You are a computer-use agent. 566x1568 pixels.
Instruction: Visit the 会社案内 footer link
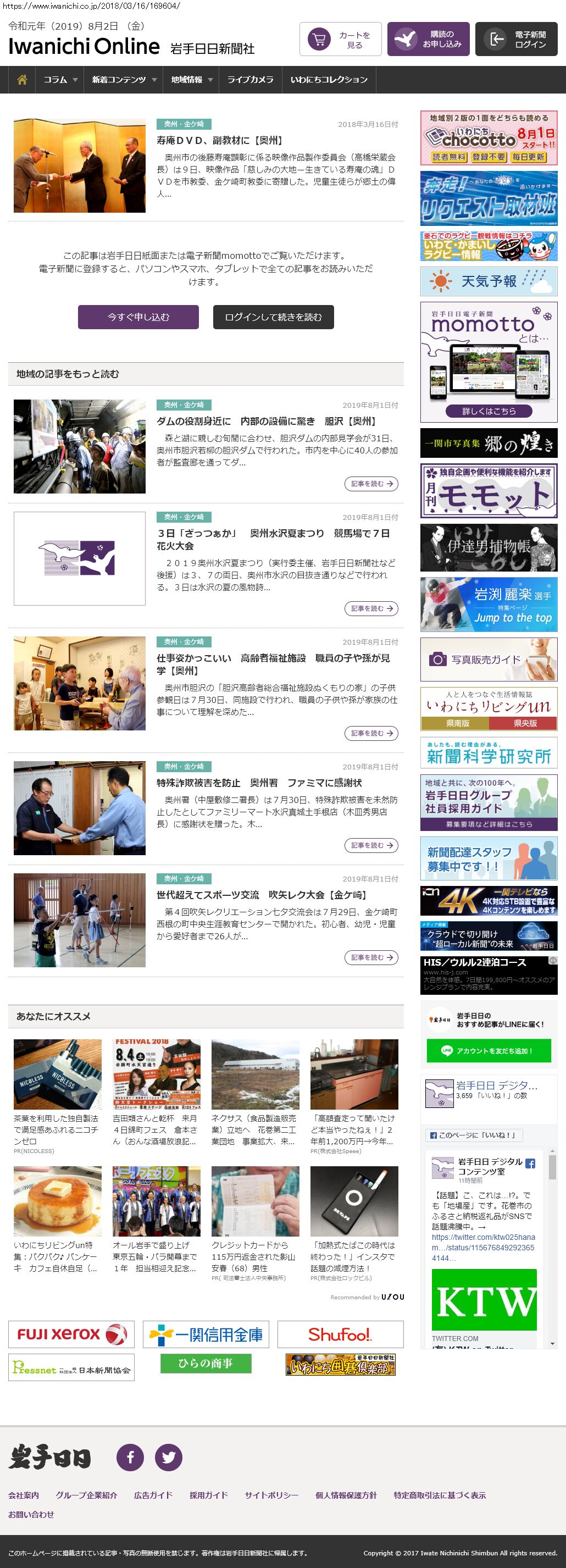(x=24, y=1495)
